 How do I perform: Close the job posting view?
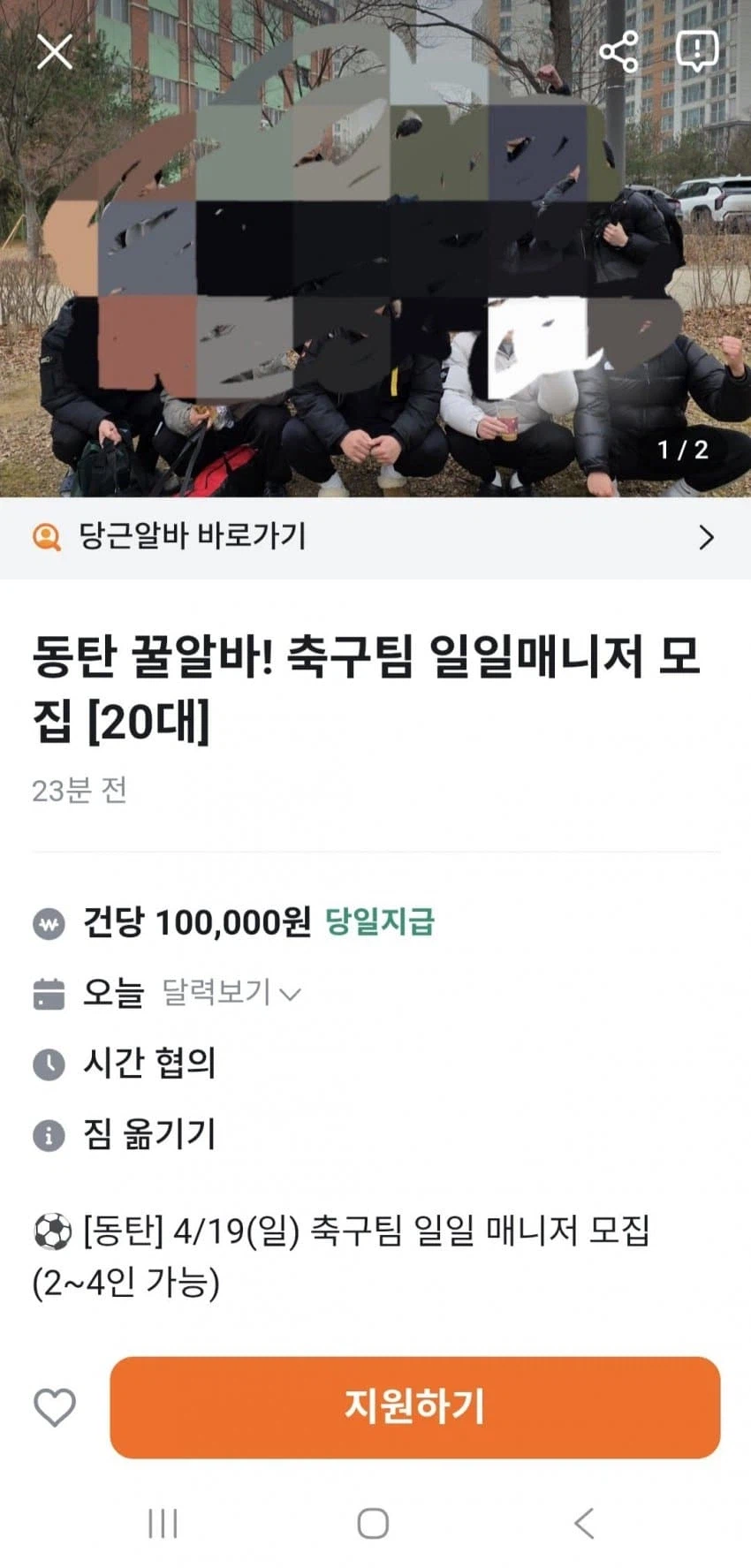55,53
